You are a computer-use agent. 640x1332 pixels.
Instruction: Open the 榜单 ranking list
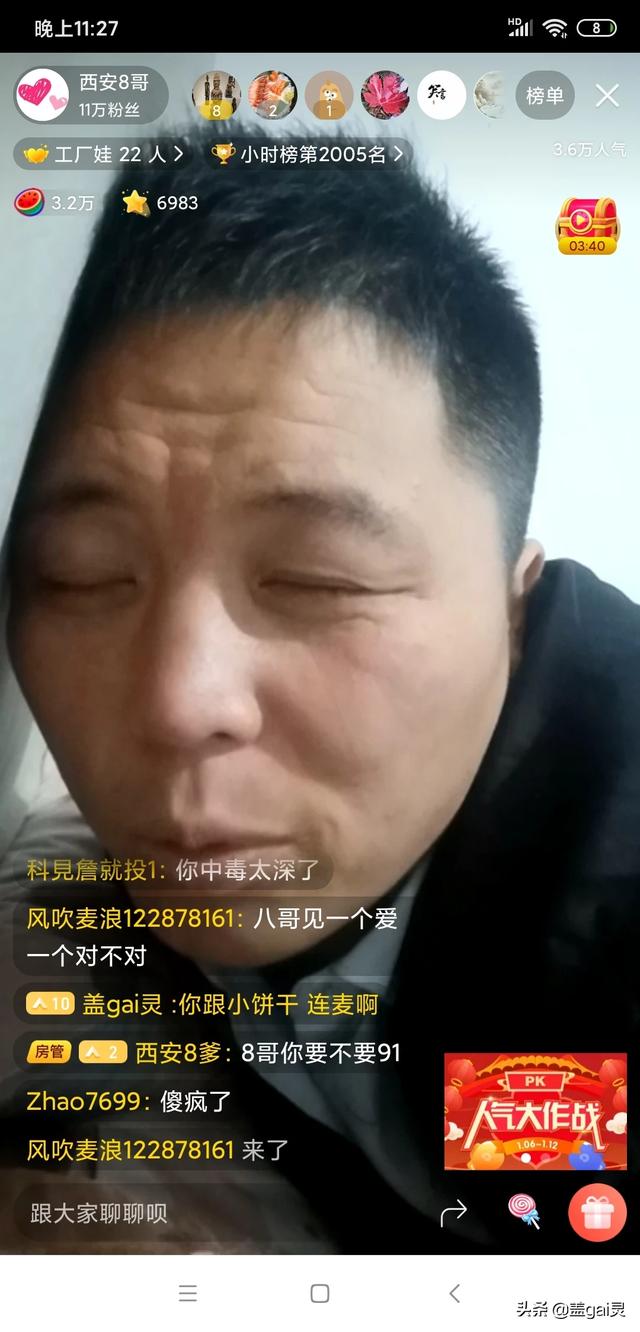point(545,95)
